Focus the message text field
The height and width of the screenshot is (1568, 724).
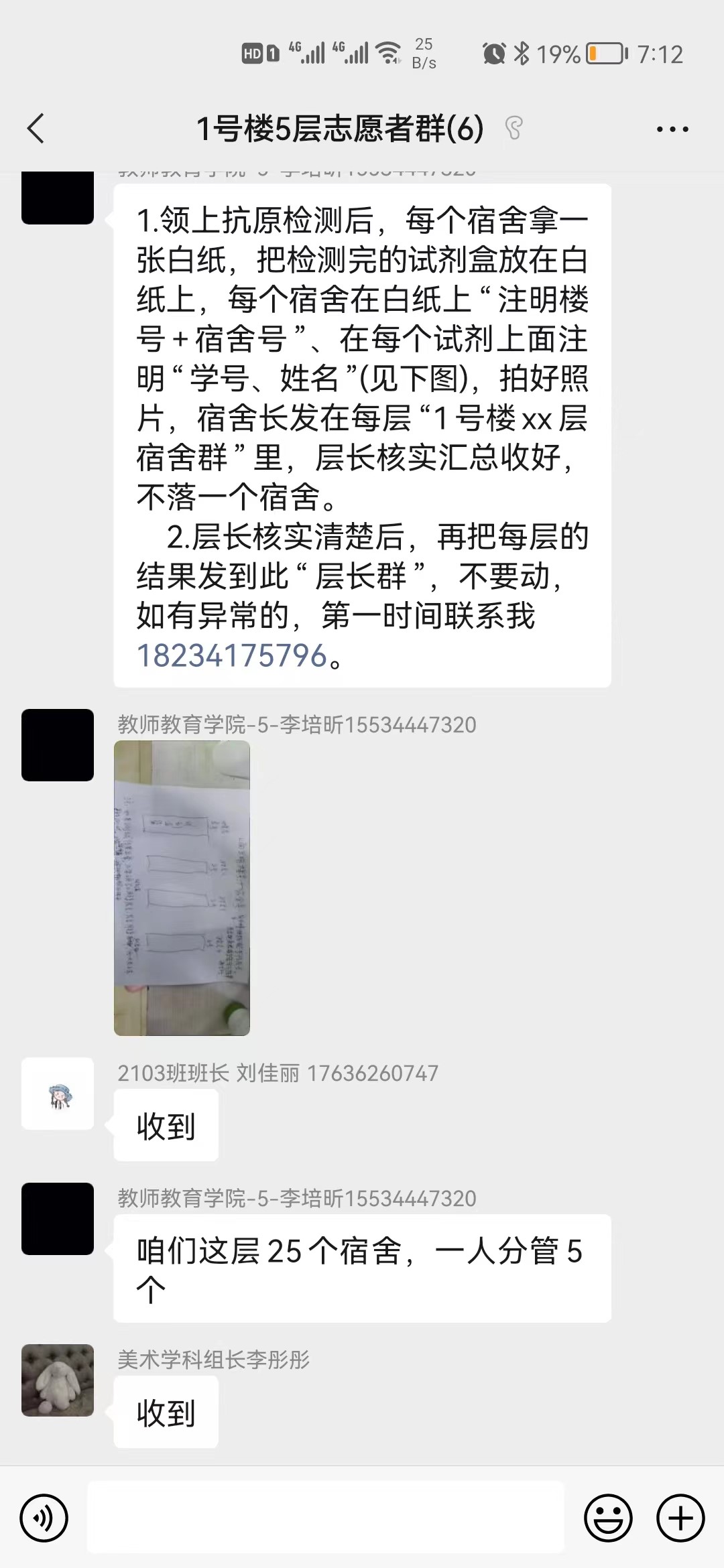pos(326,1518)
